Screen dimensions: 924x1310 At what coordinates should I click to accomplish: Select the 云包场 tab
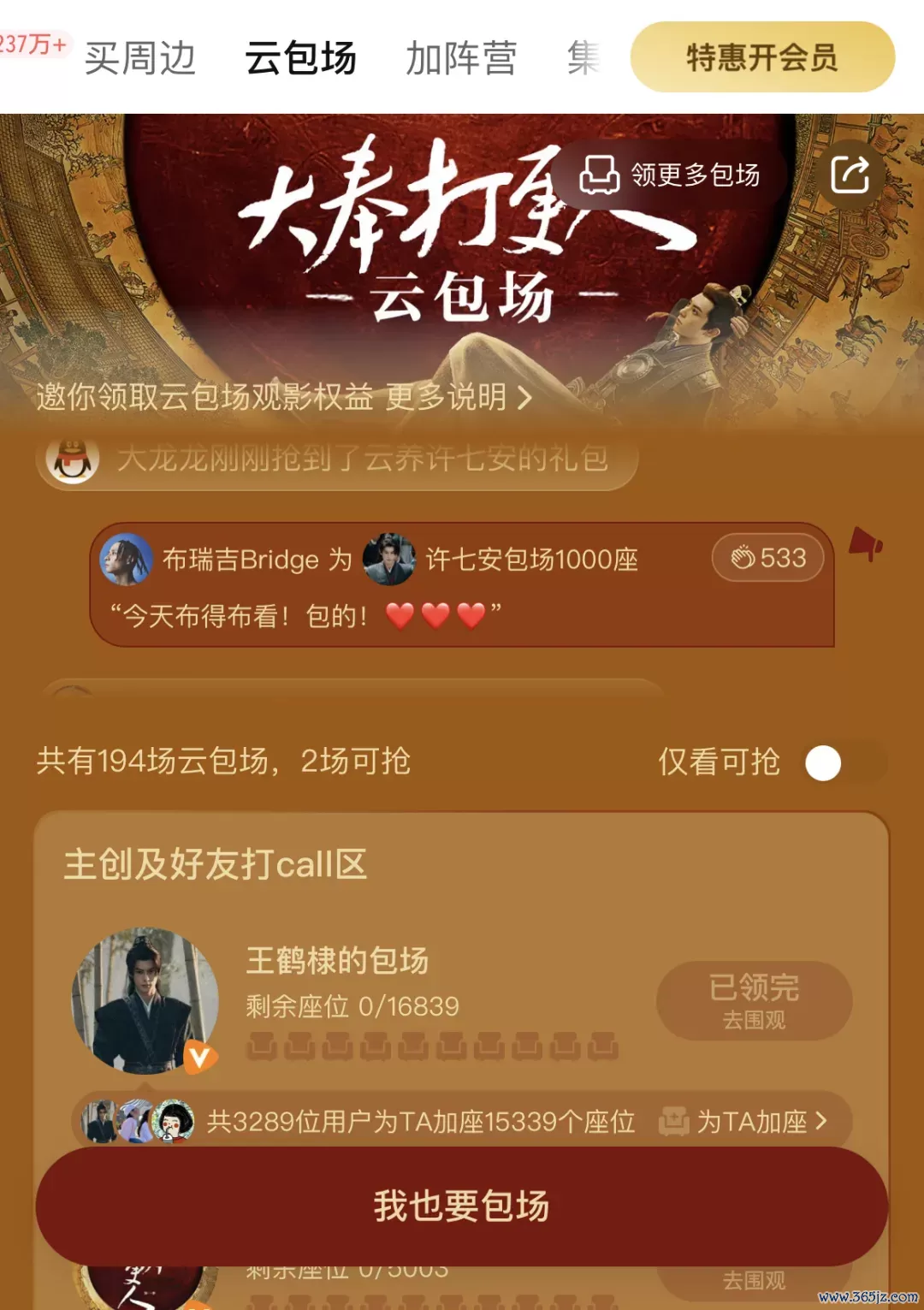point(300,58)
